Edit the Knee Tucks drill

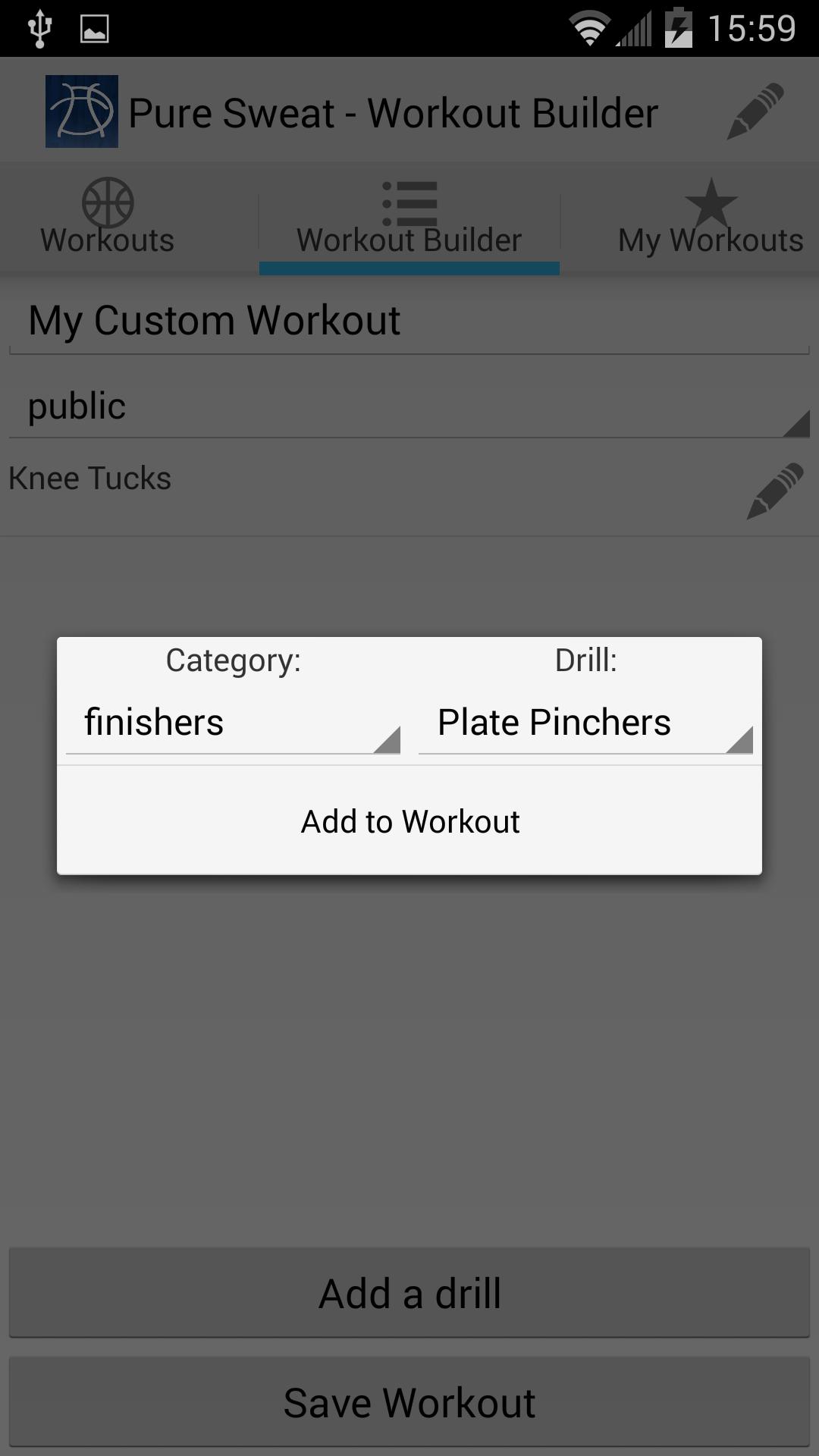point(774,491)
